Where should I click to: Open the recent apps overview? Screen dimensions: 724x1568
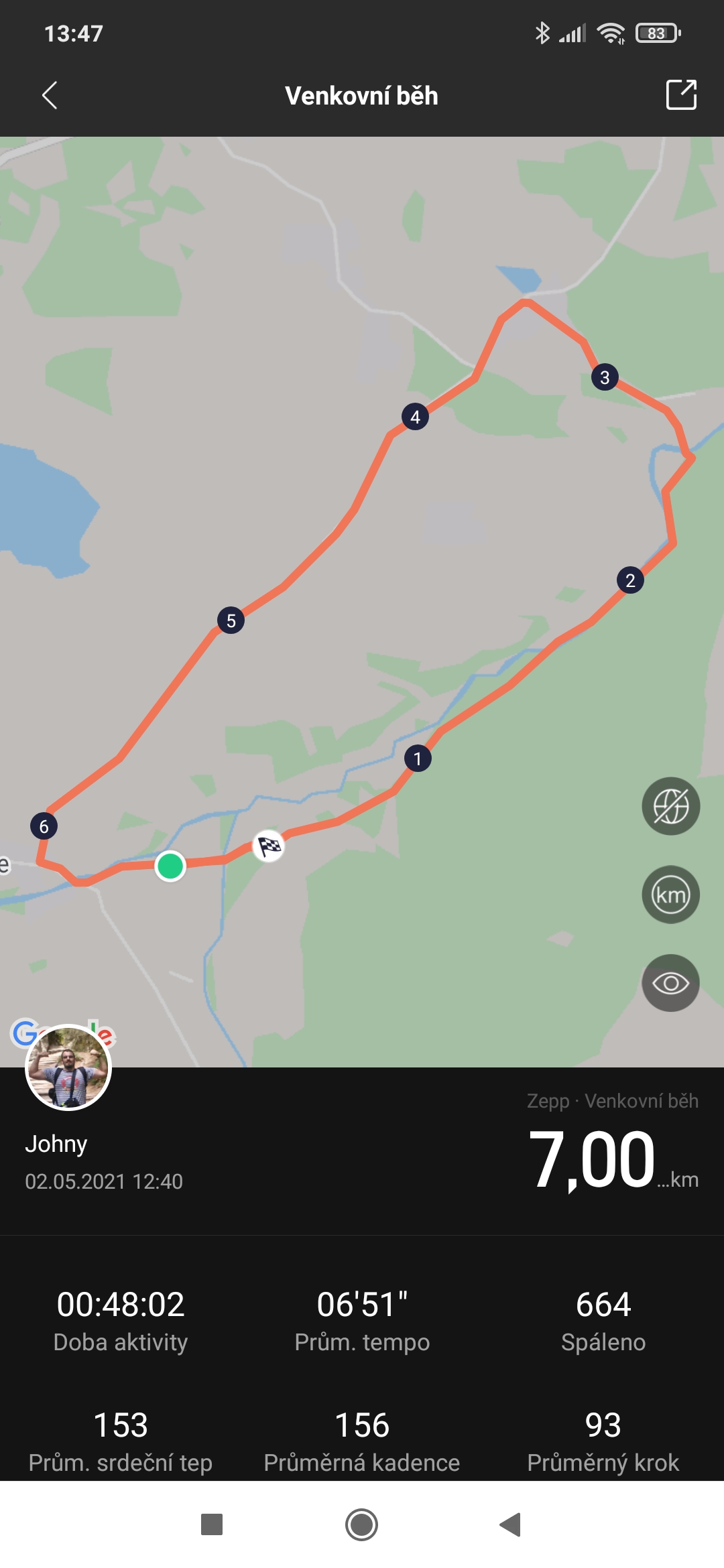pyautogui.click(x=212, y=1524)
